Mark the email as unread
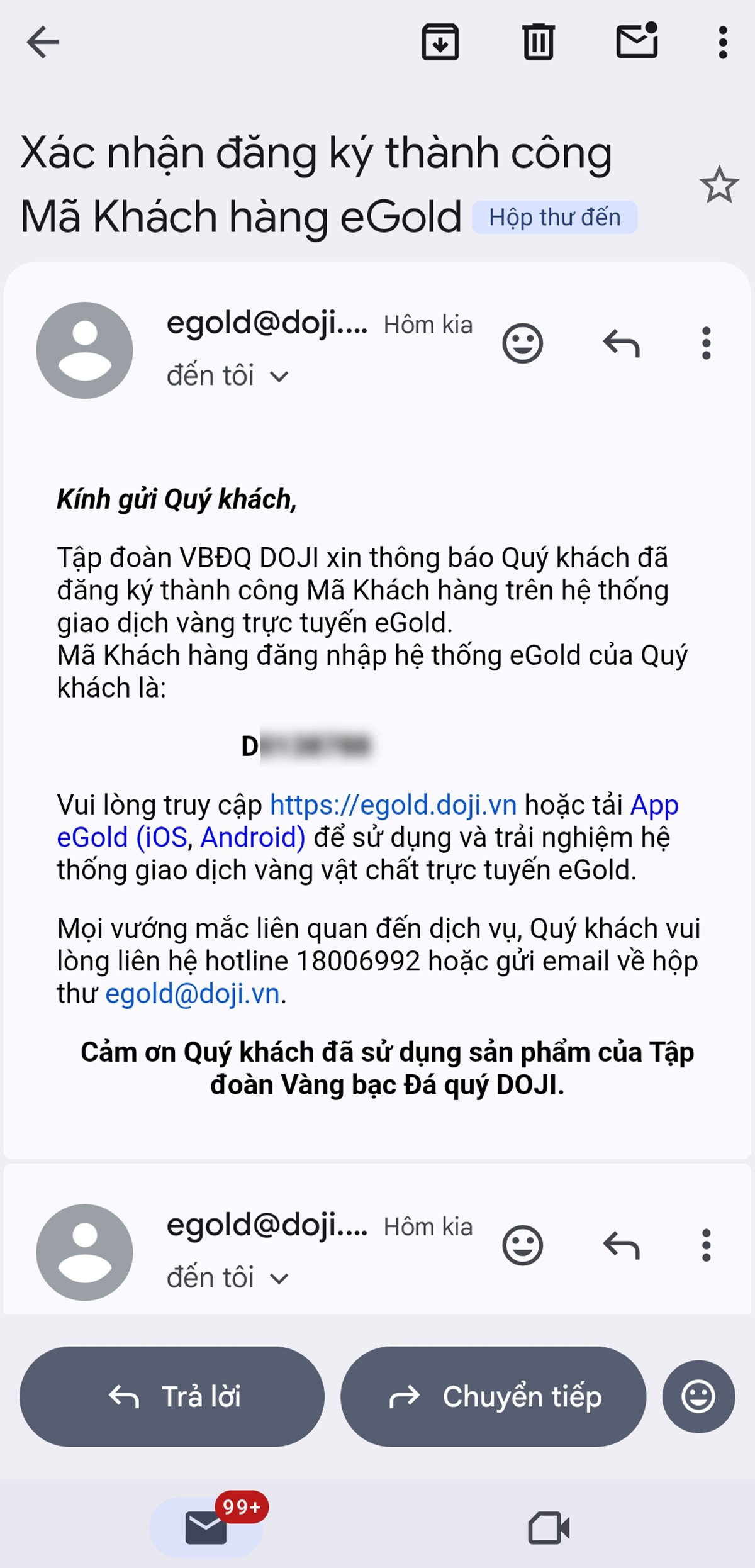The image size is (755, 1568). click(637, 42)
